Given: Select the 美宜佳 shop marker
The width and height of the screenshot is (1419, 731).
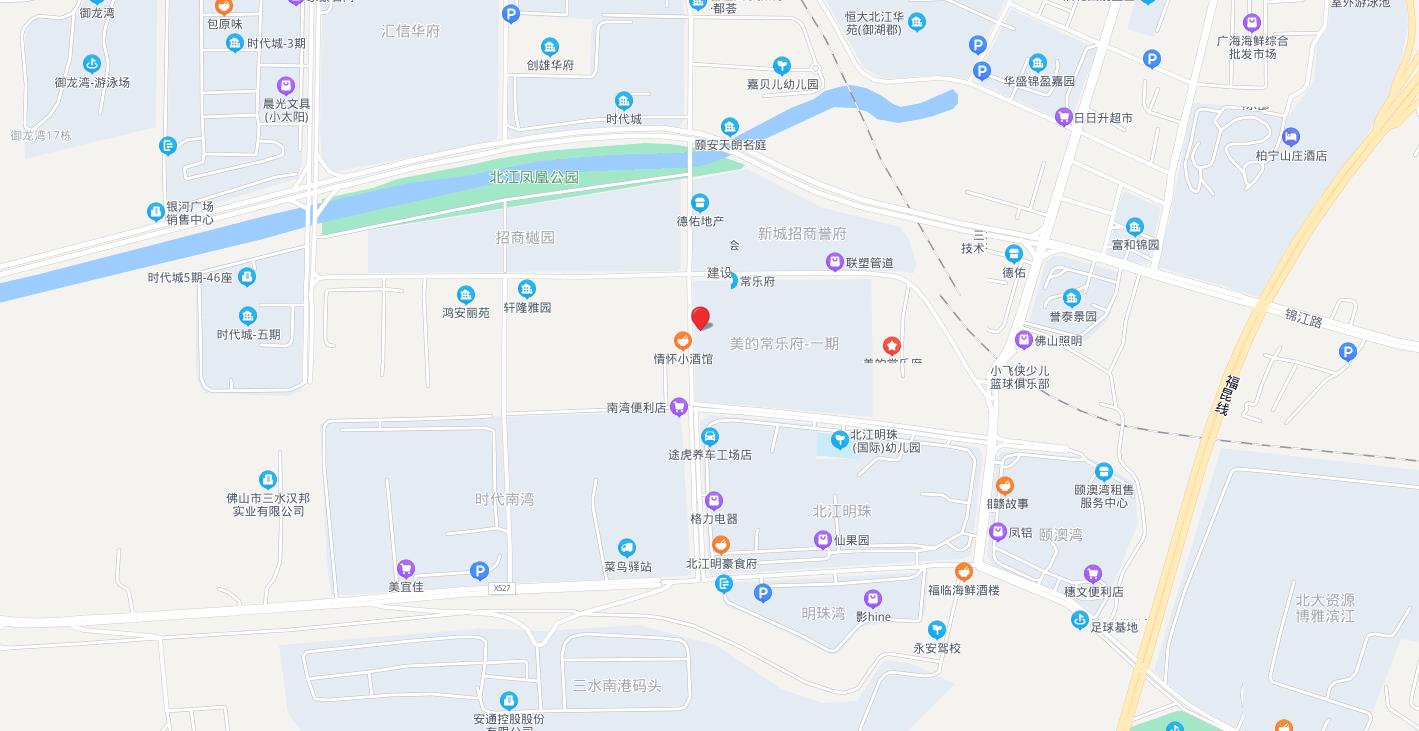Looking at the screenshot, I should tap(406, 569).
